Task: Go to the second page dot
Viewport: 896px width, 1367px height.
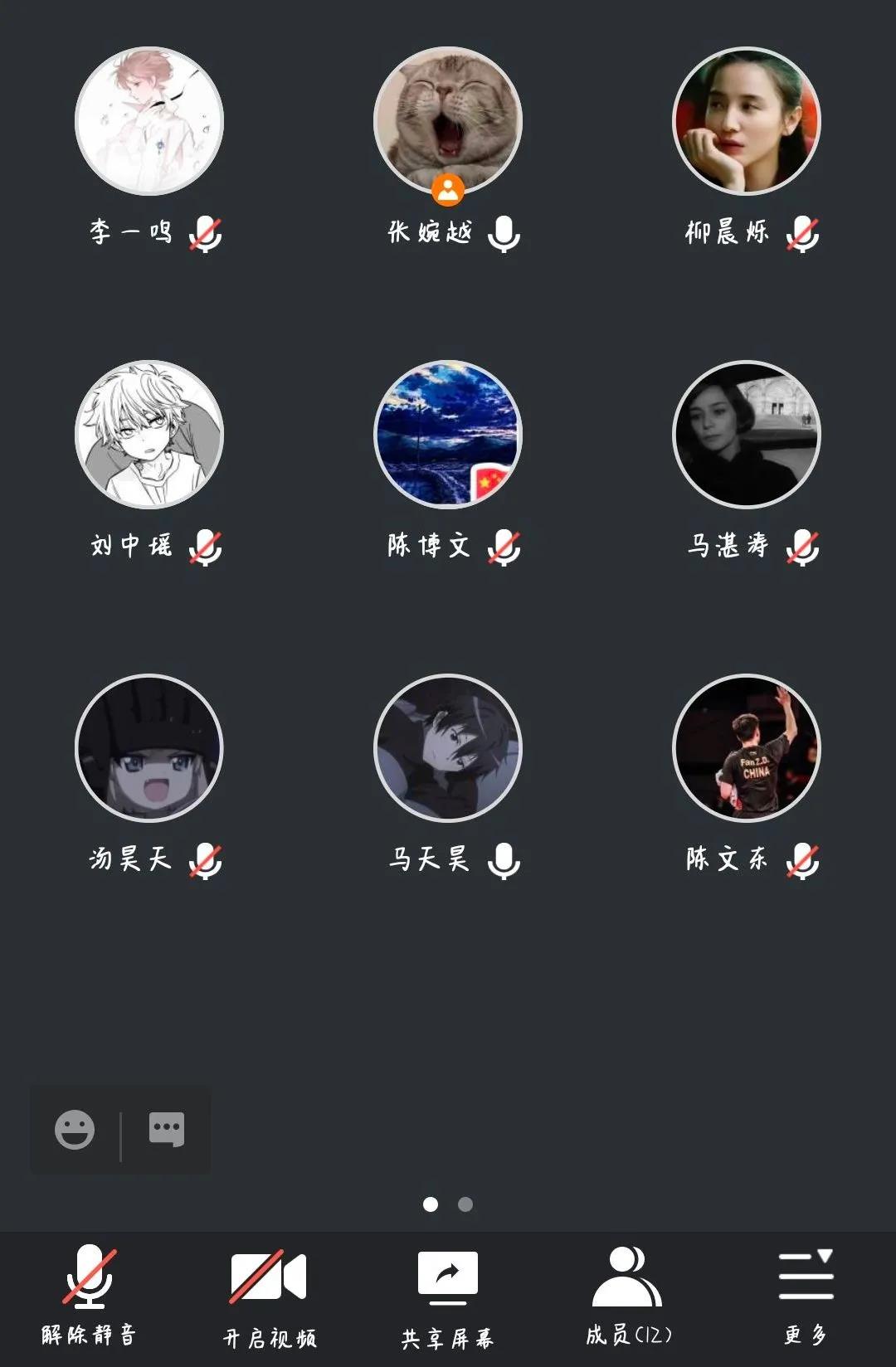Action: click(465, 1204)
